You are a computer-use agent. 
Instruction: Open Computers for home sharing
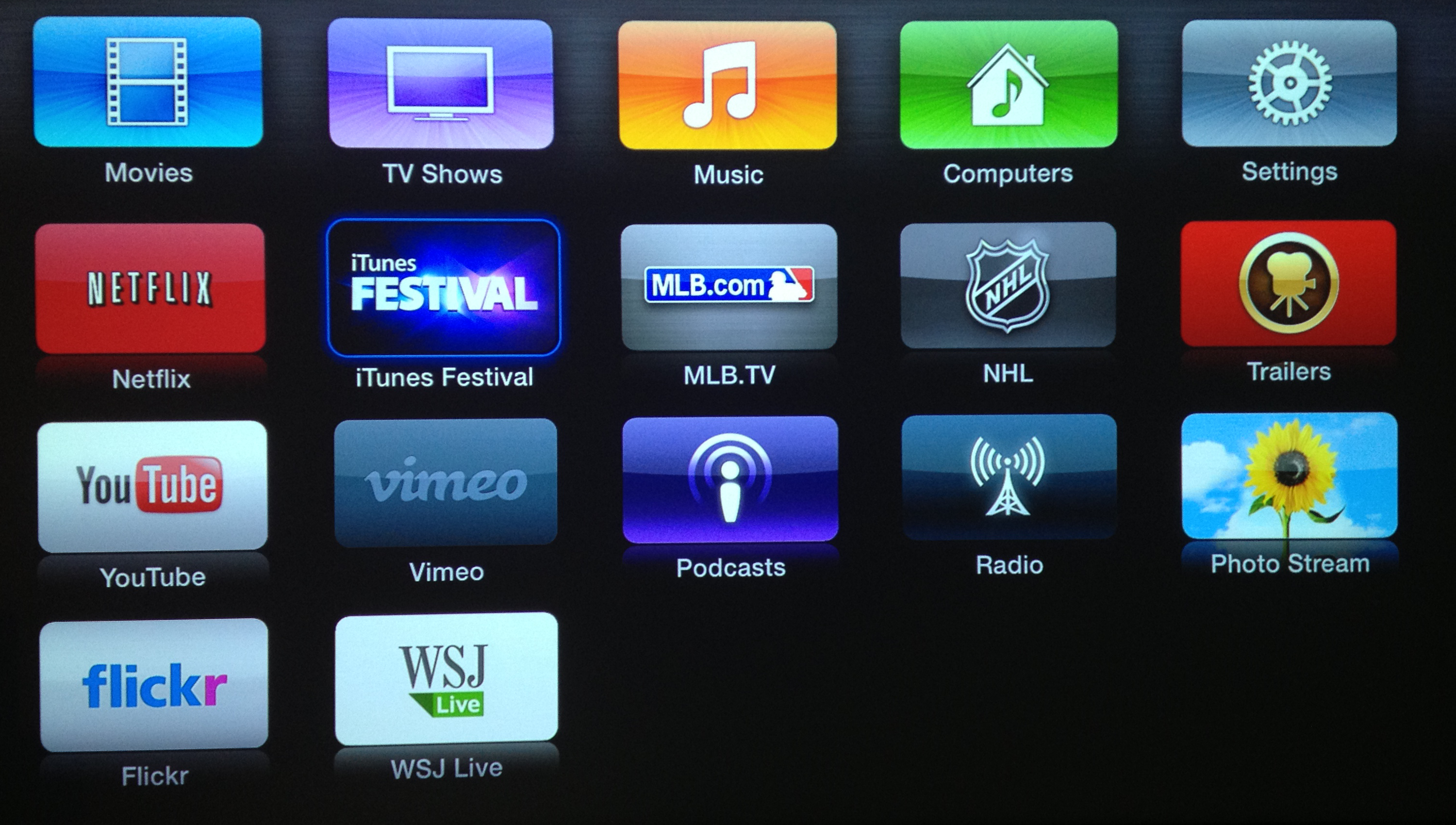click(1009, 84)
